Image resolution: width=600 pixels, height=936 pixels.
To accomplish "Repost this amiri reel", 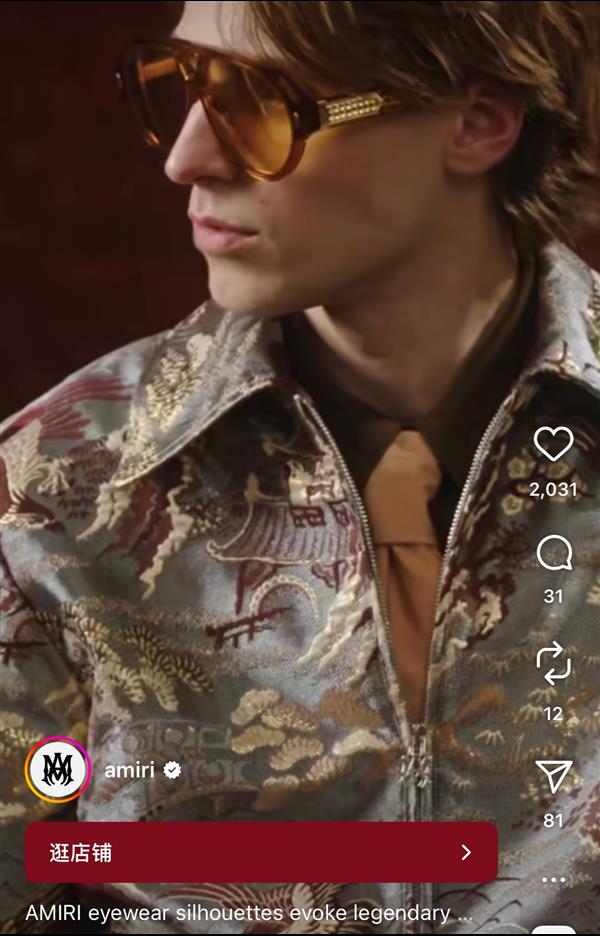I will coord(553,662).
